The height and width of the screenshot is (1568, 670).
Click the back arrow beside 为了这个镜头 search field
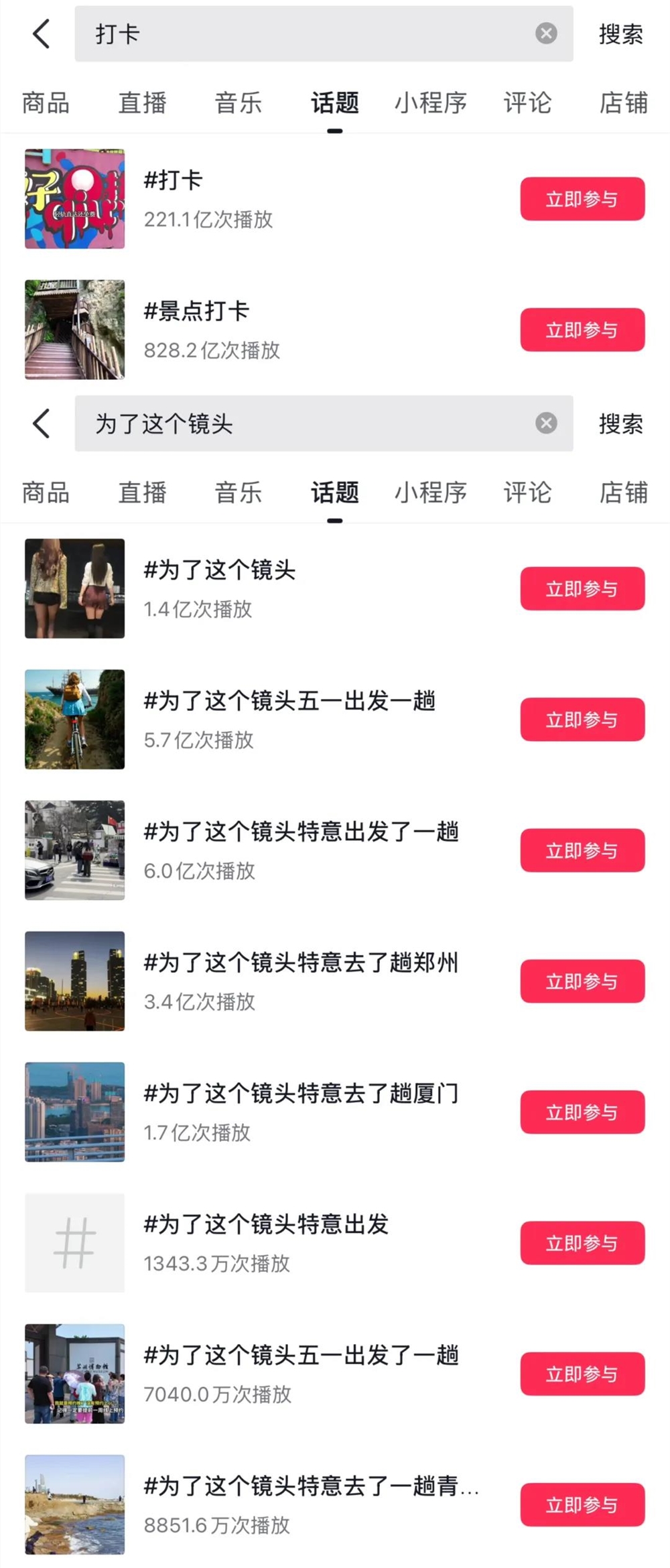[42, 423]
